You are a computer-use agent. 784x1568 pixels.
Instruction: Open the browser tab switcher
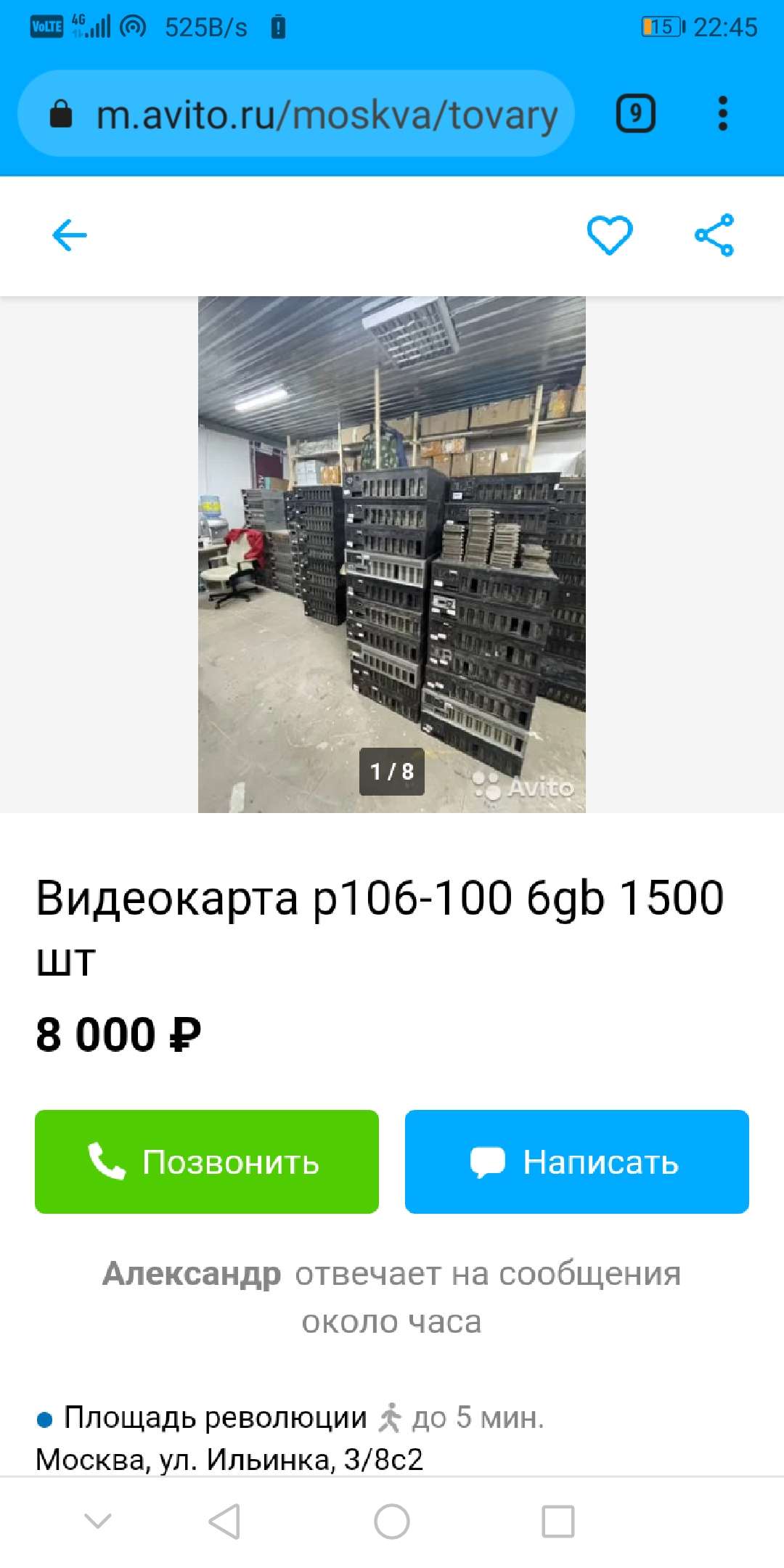point(635,114)
